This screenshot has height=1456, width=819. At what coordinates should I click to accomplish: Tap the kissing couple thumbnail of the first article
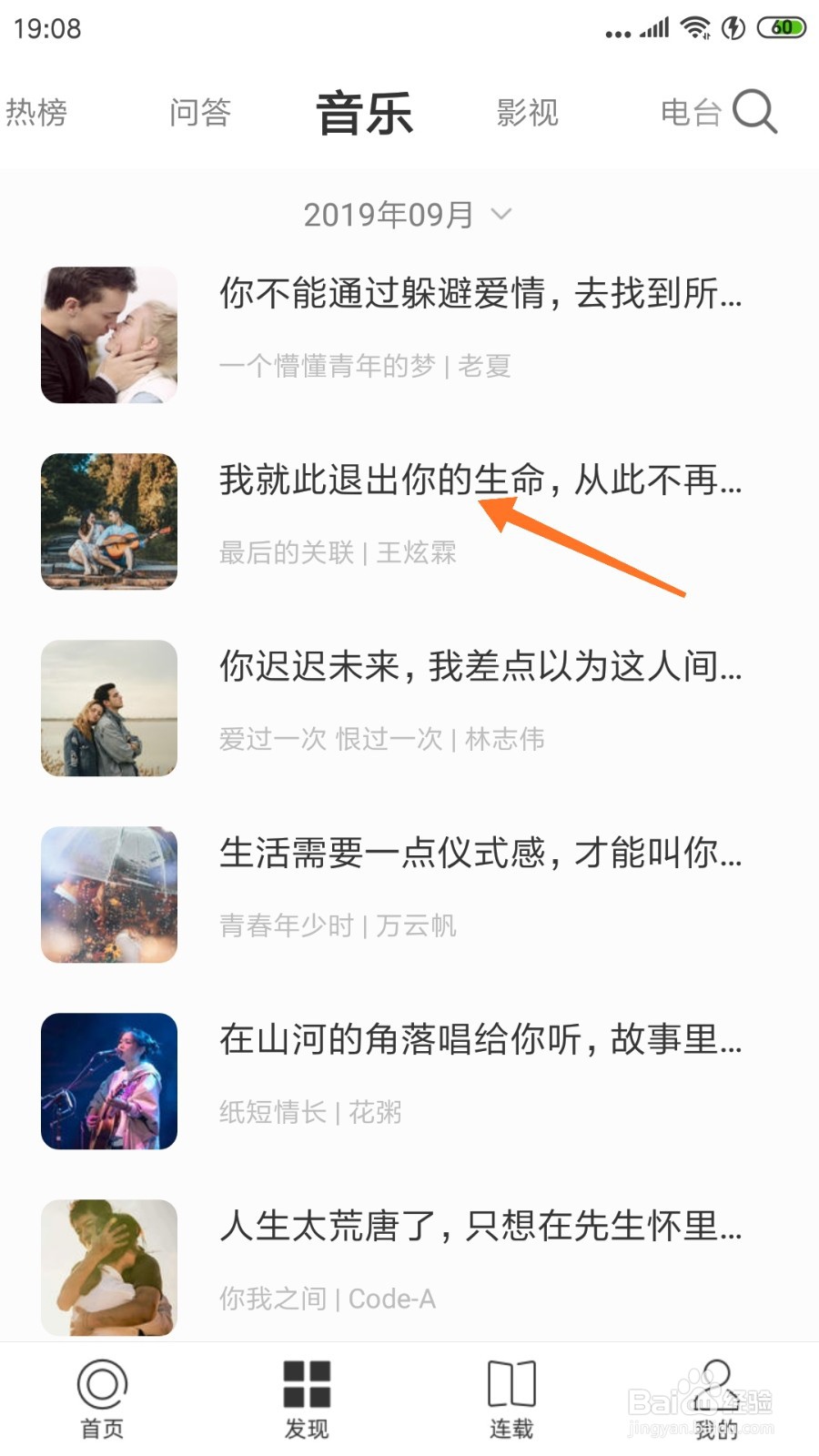[x=108, y=333]
